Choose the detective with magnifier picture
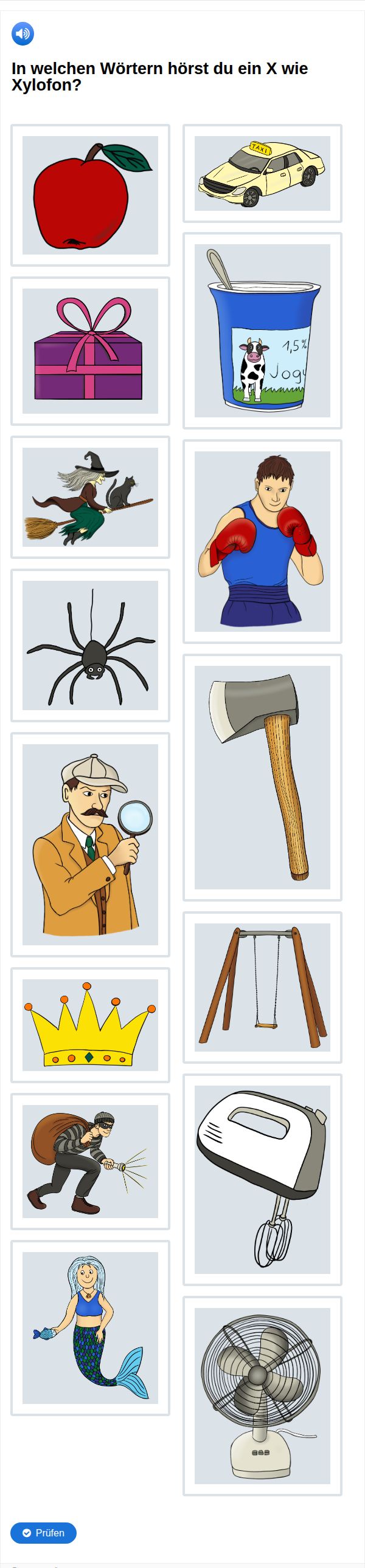Screen dimensions: 365x1568 pos(90,844)
